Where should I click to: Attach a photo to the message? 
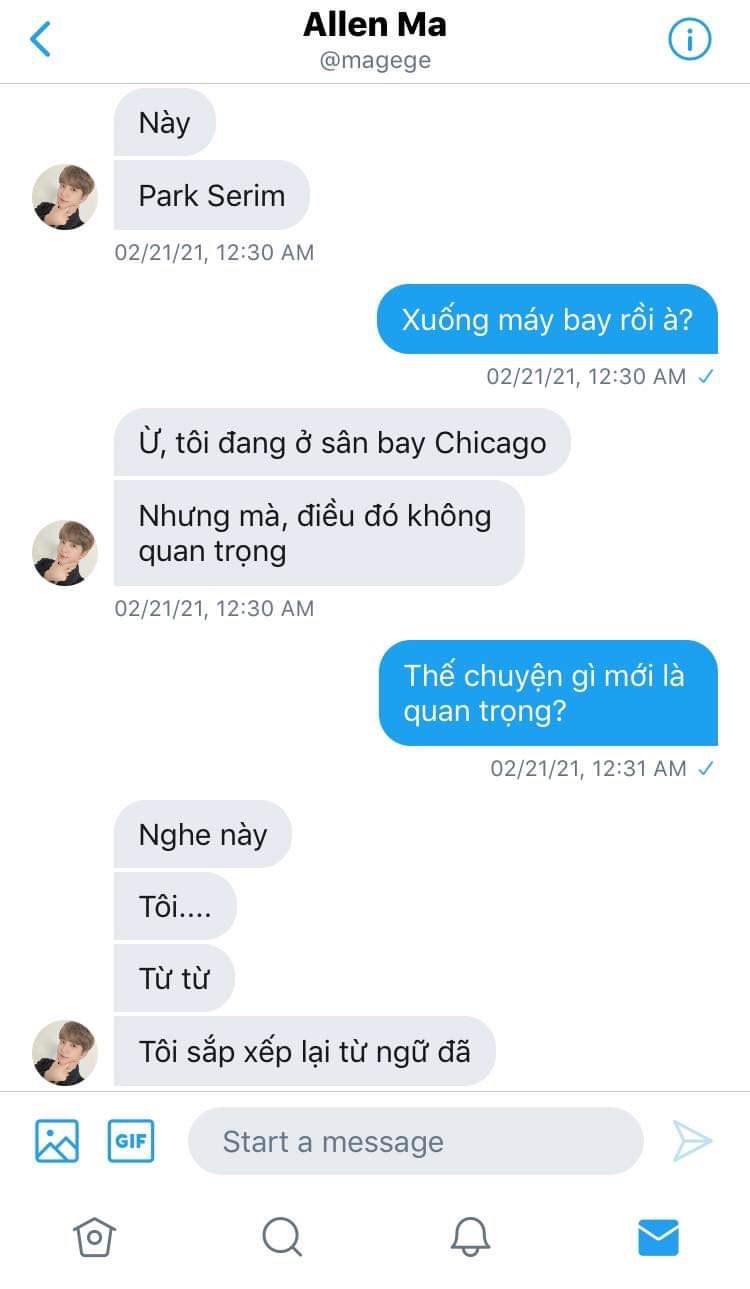[x=57, y=1141]
